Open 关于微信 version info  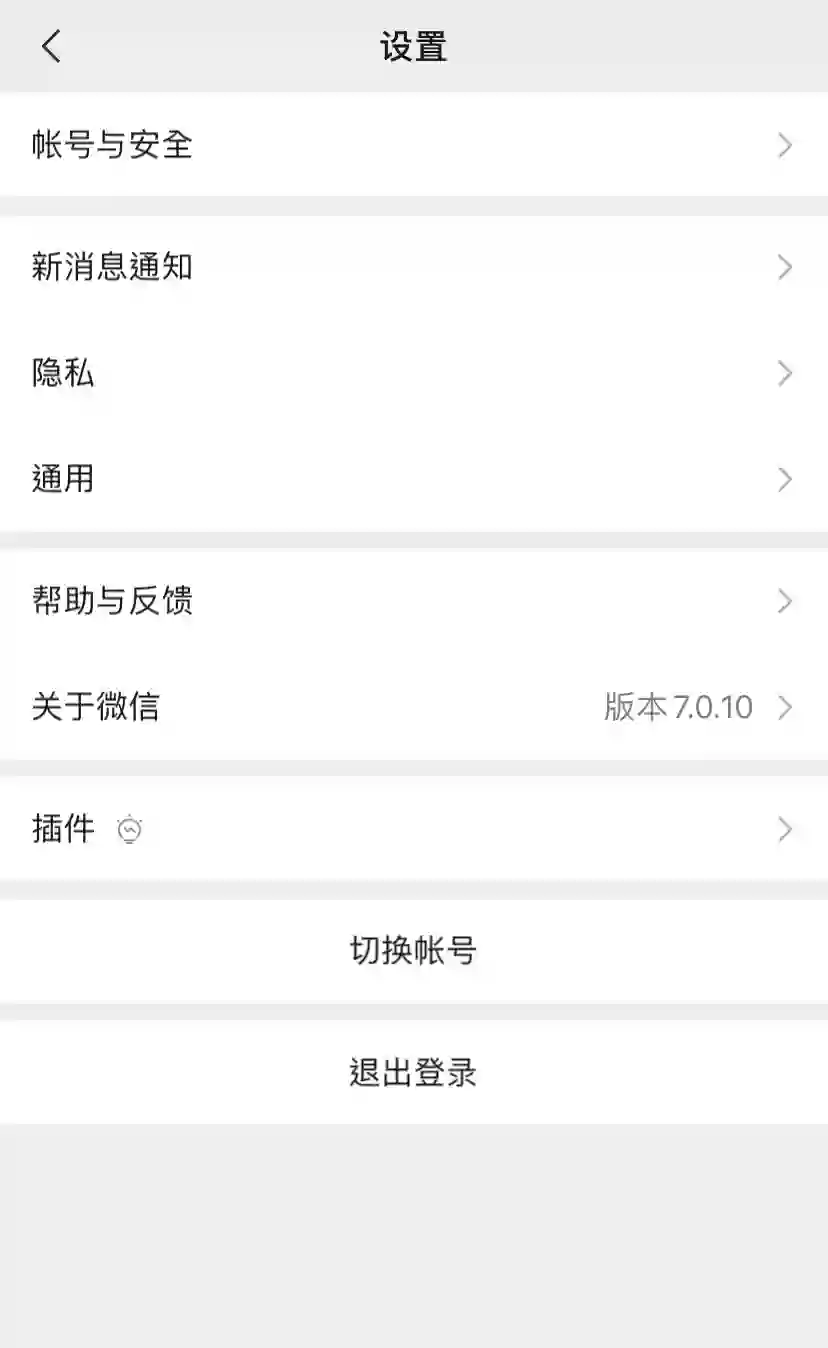tap(413, 708)
